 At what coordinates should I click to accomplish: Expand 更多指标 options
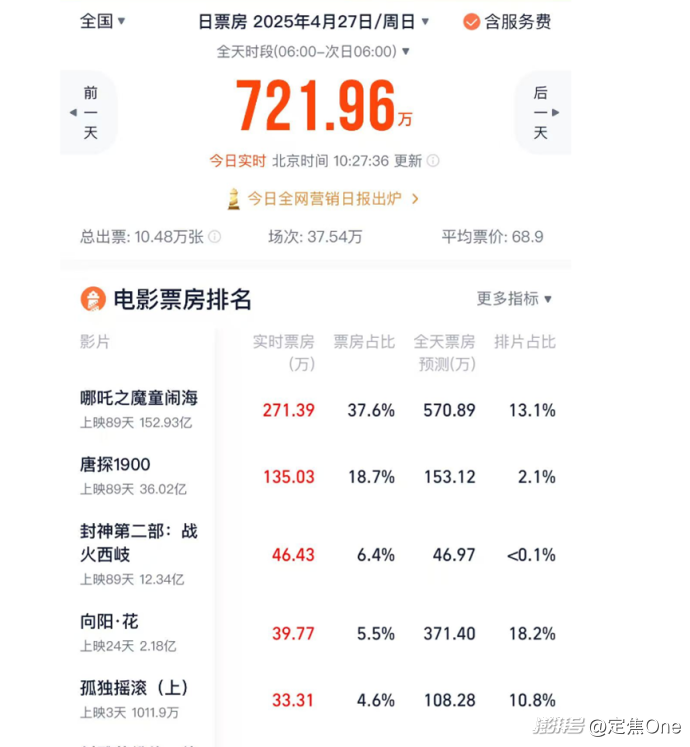coord(514,299)
